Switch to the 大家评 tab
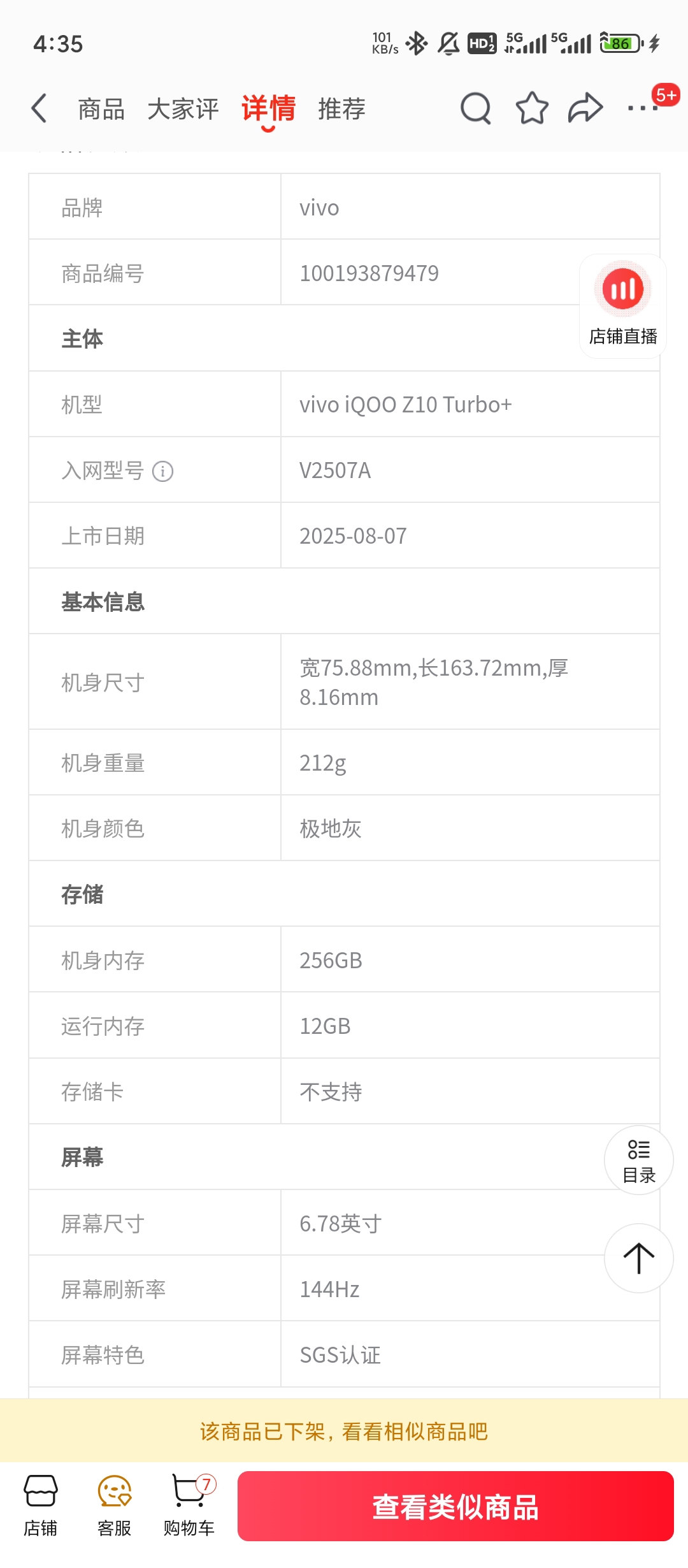This screenshot has height=1568, width=688. [183, 109]
